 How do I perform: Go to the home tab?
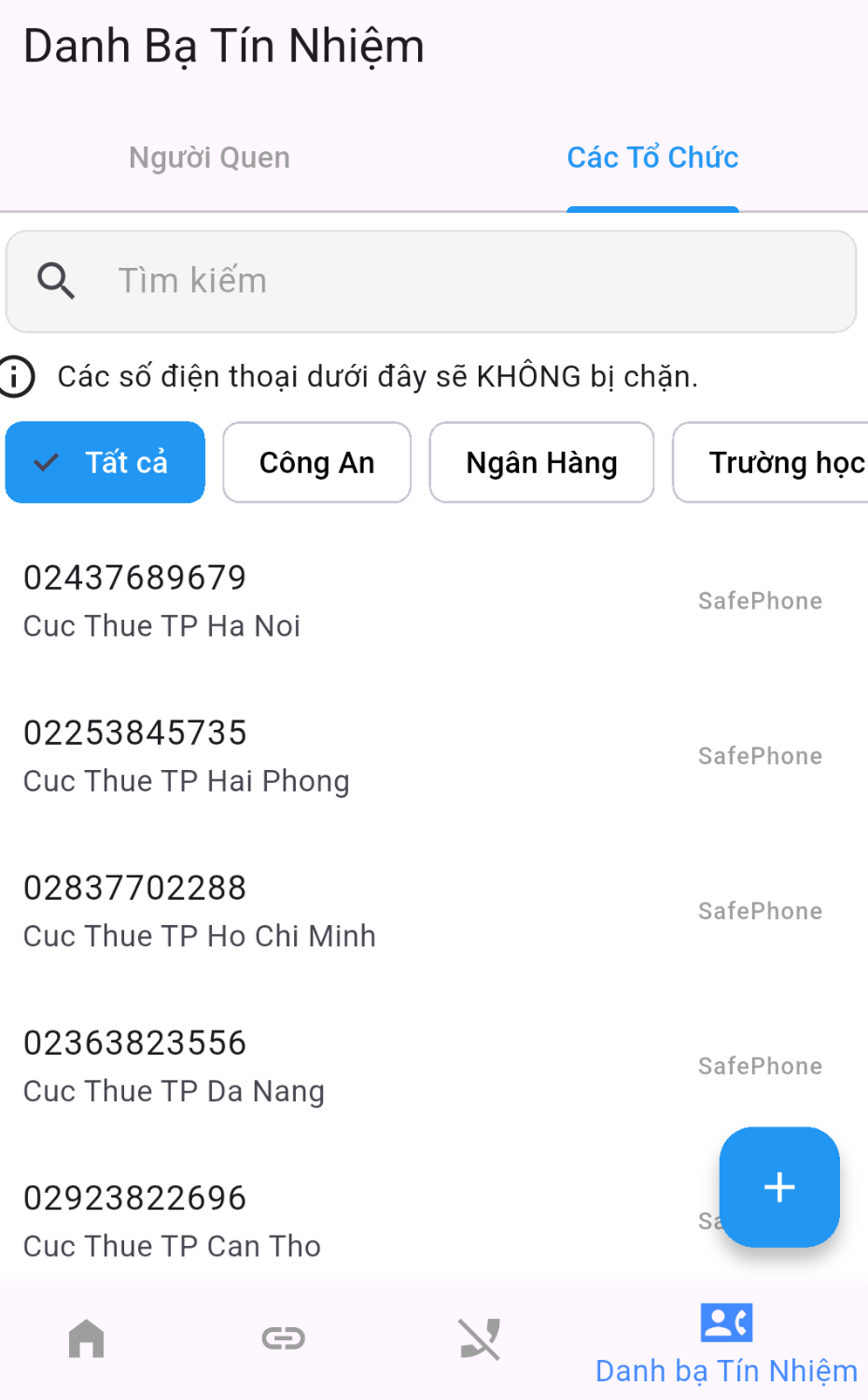(87, 1339)
